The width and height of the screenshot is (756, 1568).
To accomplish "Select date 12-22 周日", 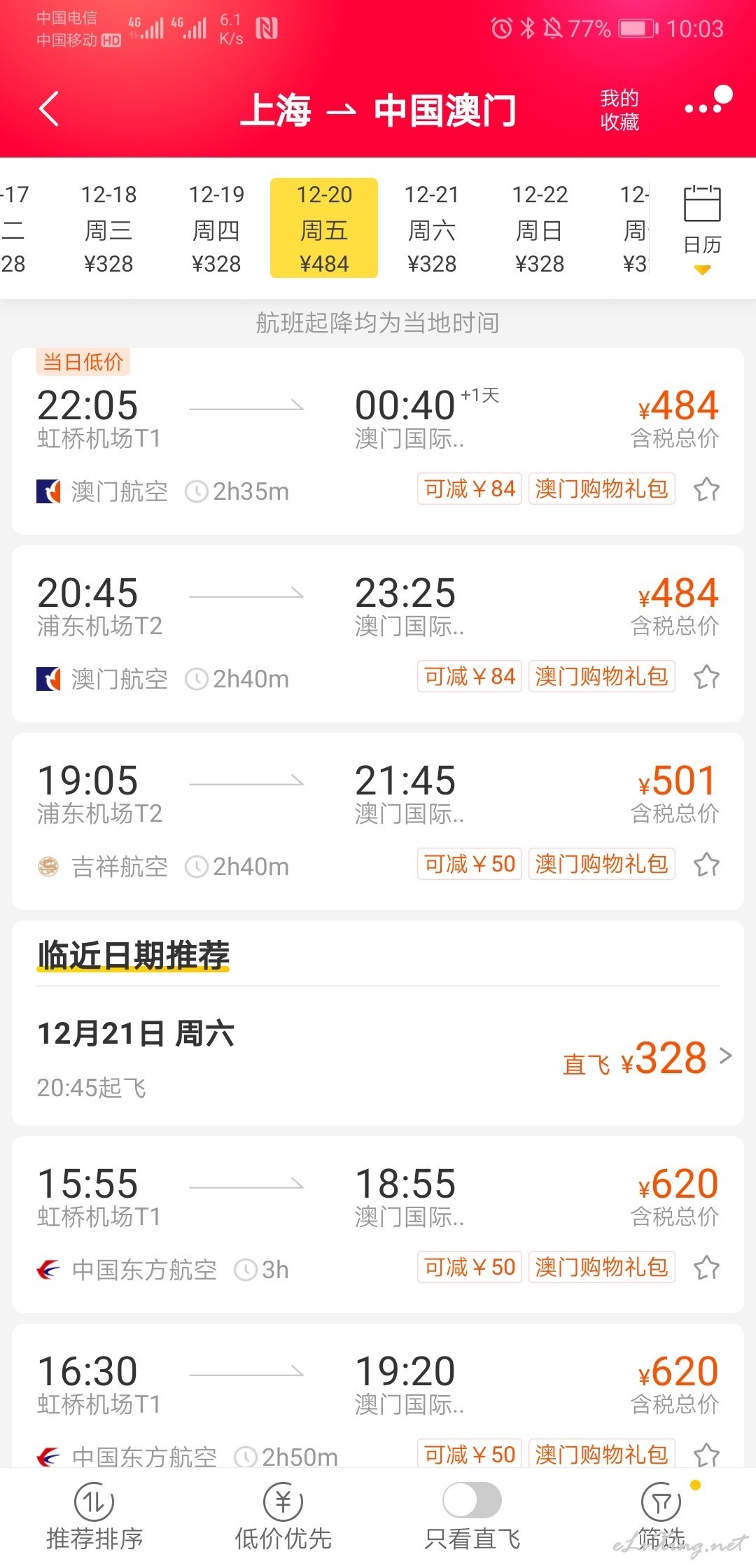I will point(540,228).
